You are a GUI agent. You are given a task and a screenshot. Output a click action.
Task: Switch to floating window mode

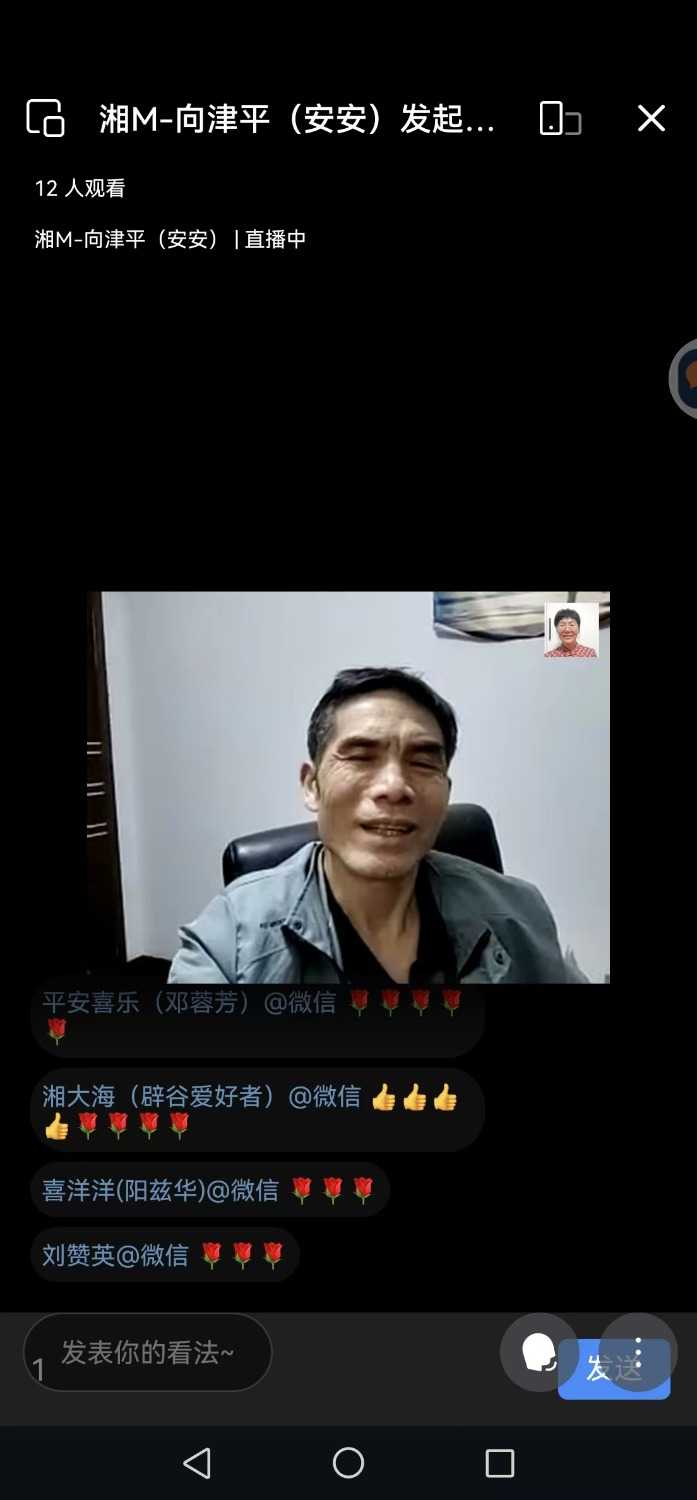[x=45, y=118]
